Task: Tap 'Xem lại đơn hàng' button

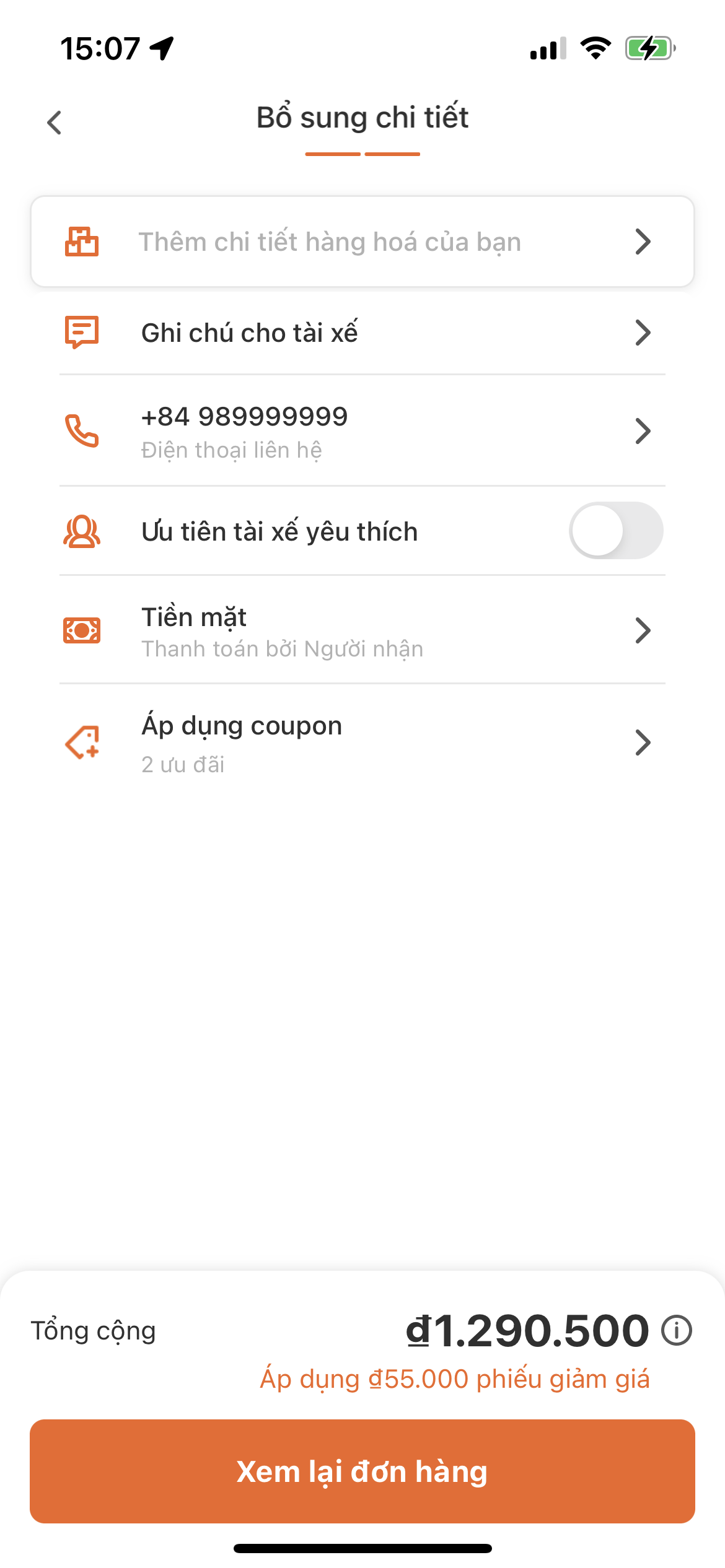Action: coord(362,1471)
